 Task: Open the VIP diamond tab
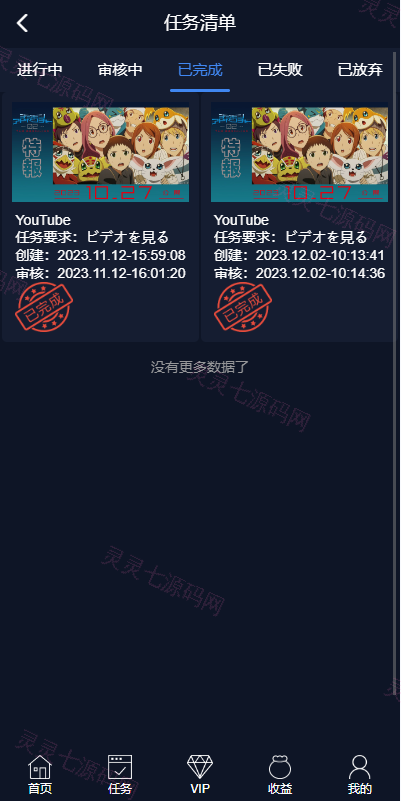pos(200,774)
